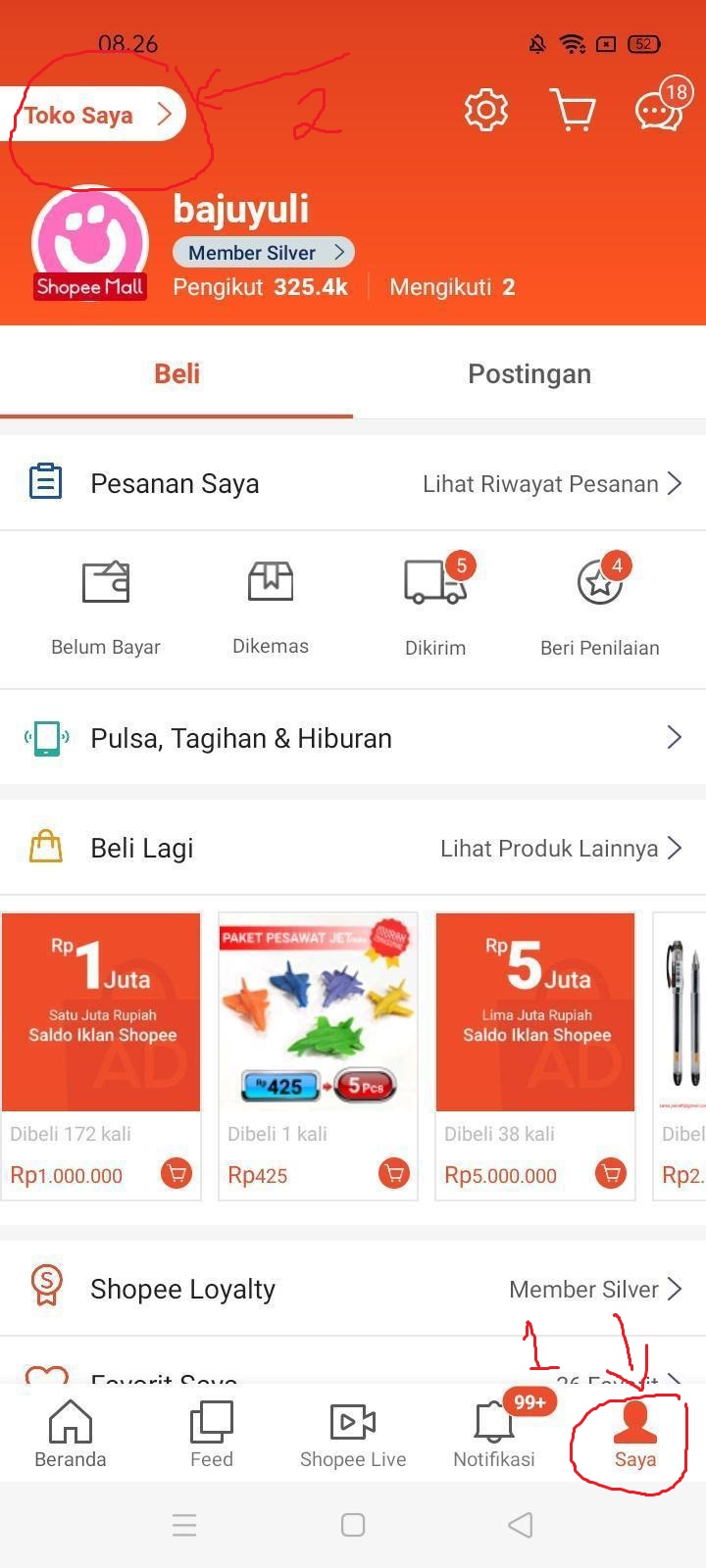
Task: Tap the bajuyuli profile avatar
Action: click(x=89, y=243)
